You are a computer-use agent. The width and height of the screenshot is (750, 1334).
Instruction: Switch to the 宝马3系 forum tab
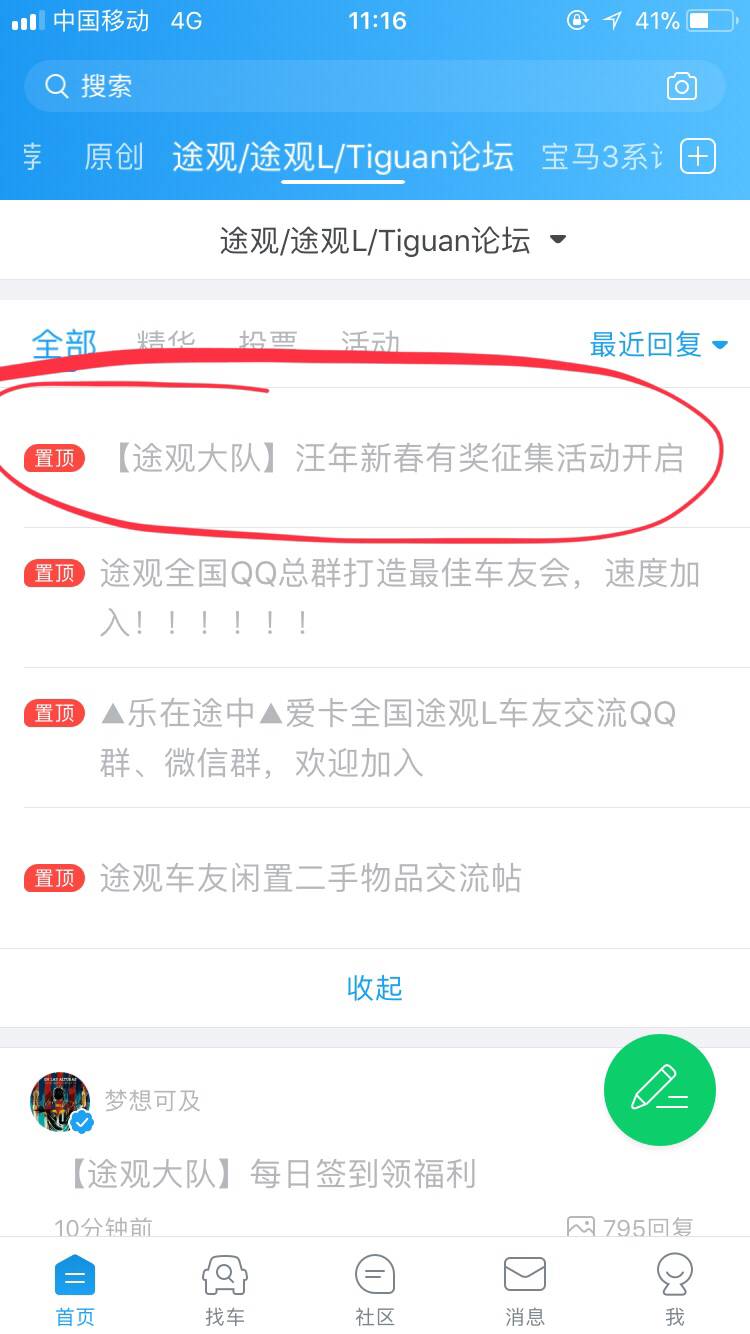tap(600, 157)
